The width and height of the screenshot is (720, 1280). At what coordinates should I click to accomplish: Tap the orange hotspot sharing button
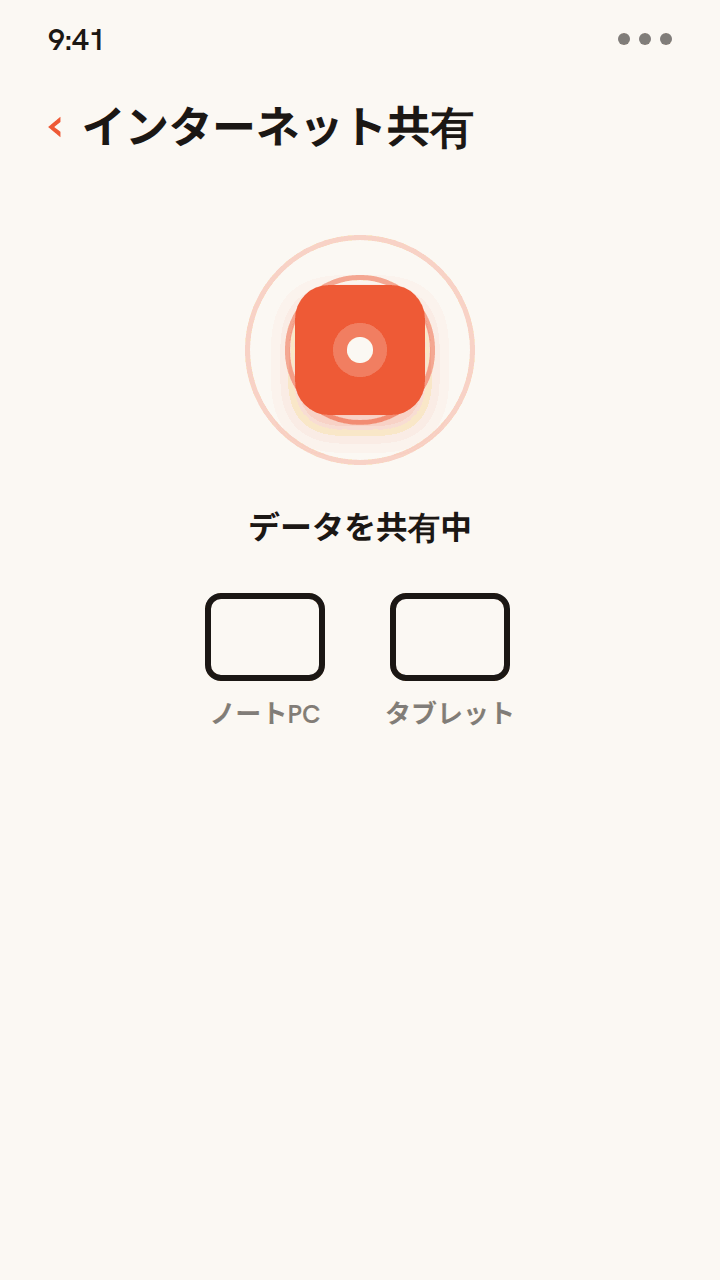pos(360,350)
